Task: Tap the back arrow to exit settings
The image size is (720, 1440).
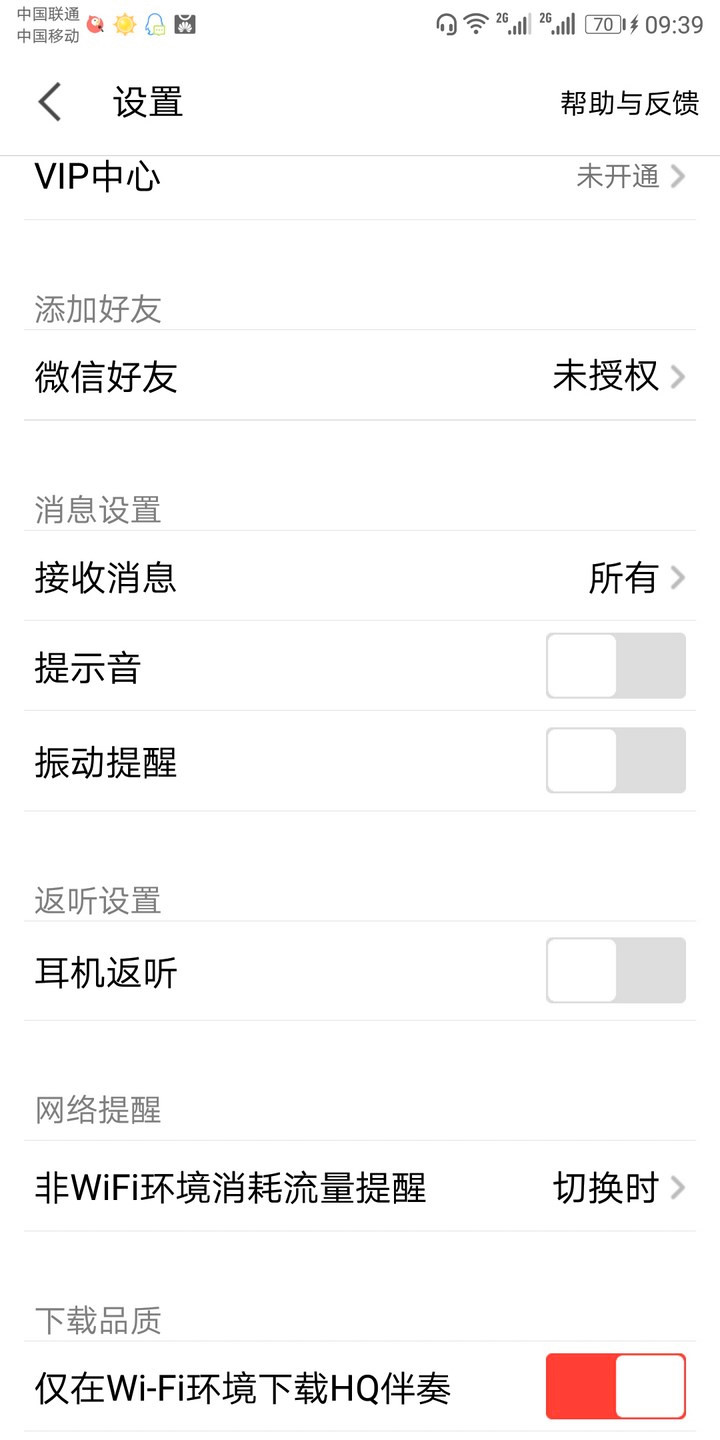Action: pos(50,103)
